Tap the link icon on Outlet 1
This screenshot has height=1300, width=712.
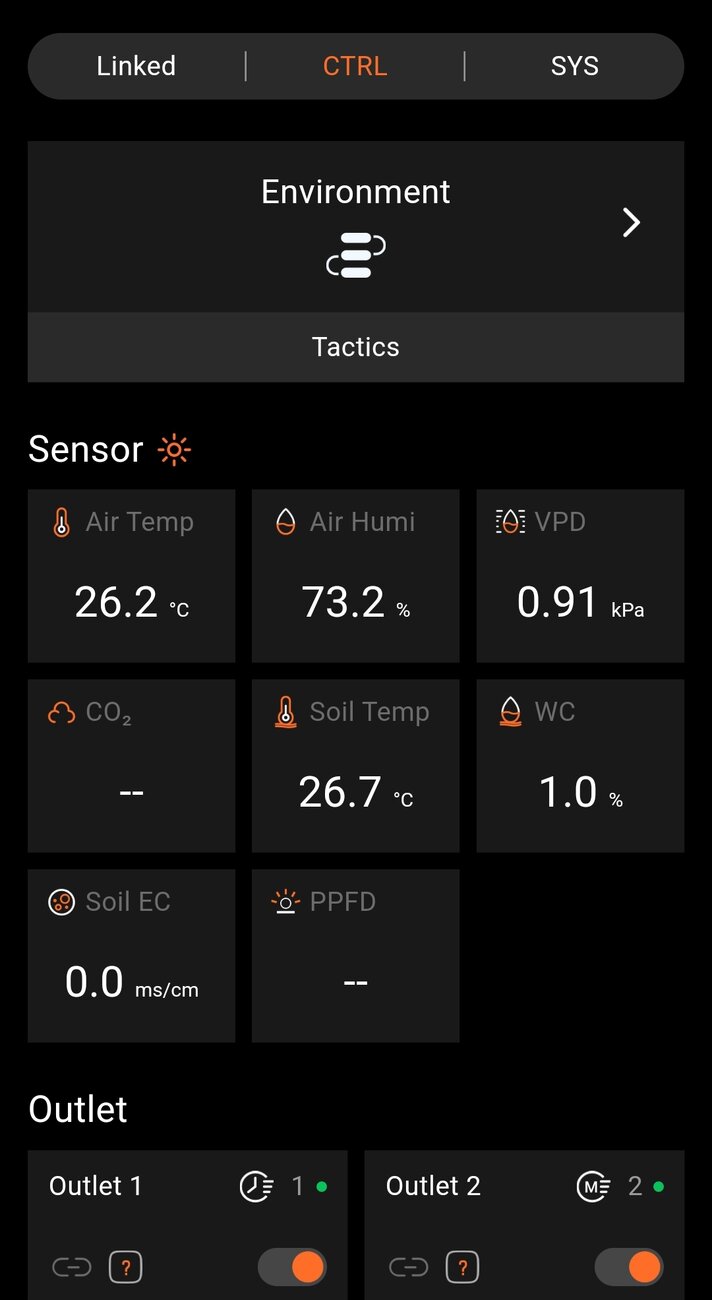pos(72,1267)
